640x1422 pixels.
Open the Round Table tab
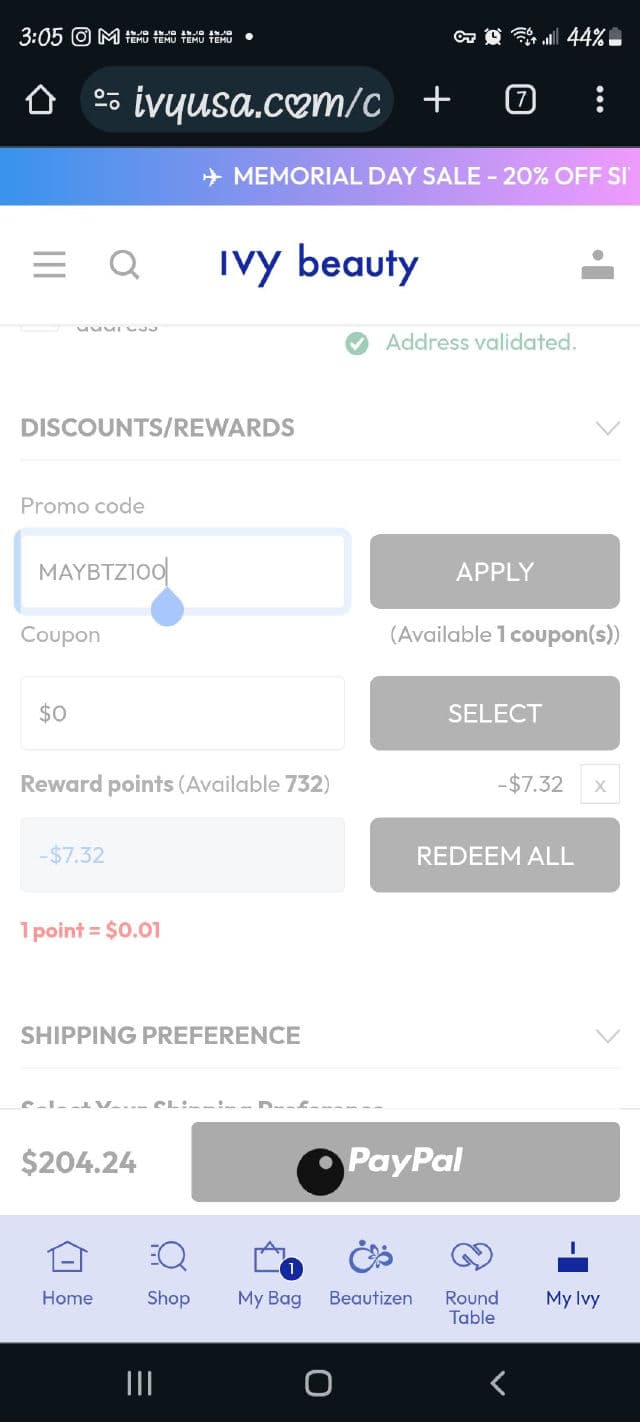[472, 1280]
